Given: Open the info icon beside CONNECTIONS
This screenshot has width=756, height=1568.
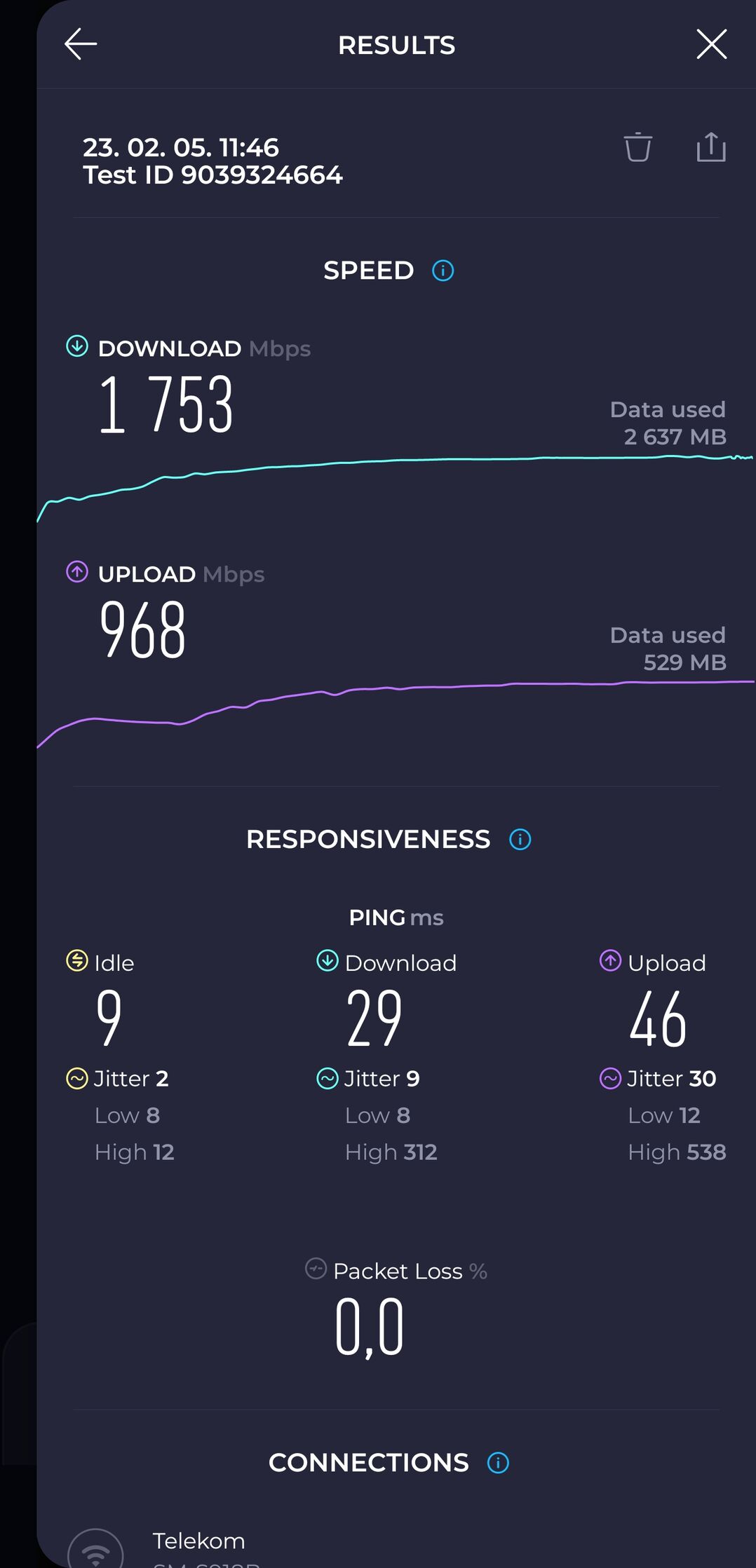Looking at the screenshot, I should tap(498, 1463).
